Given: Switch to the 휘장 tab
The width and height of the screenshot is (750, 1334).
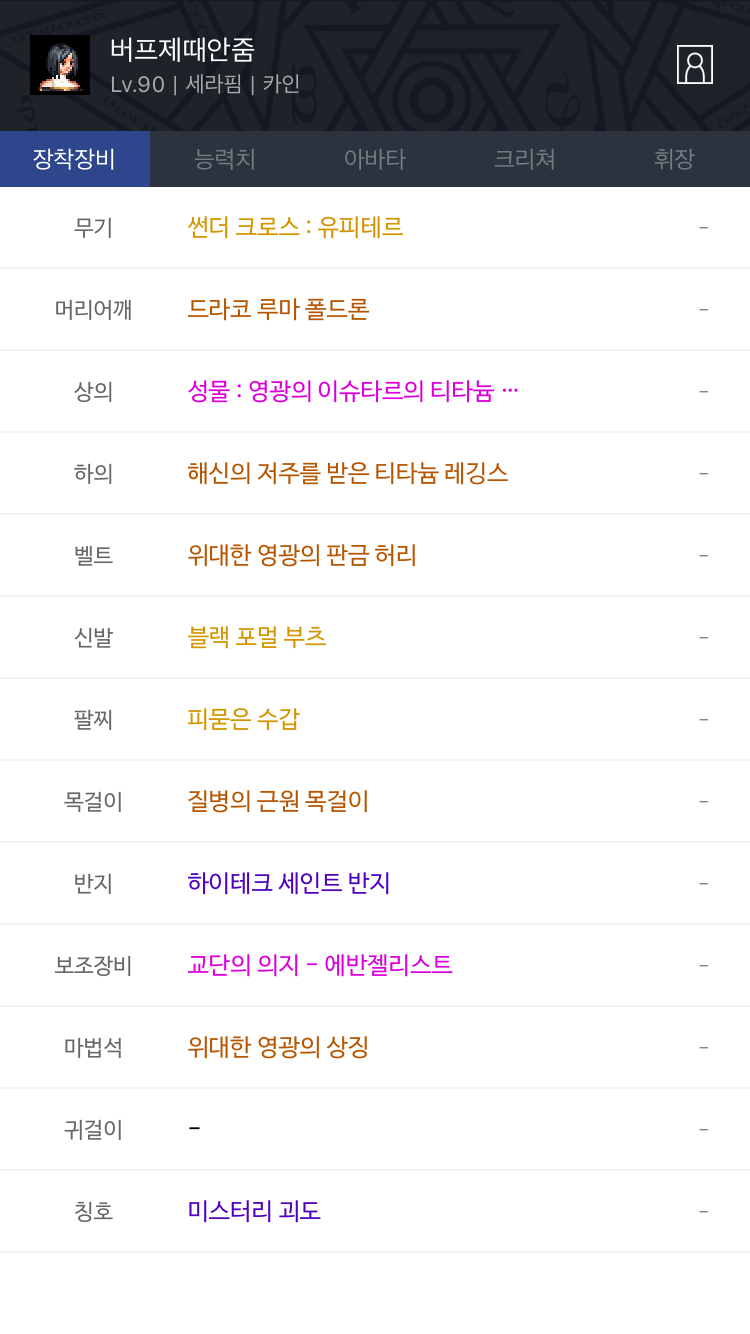Looking at the screenshot, I should 675,159.
